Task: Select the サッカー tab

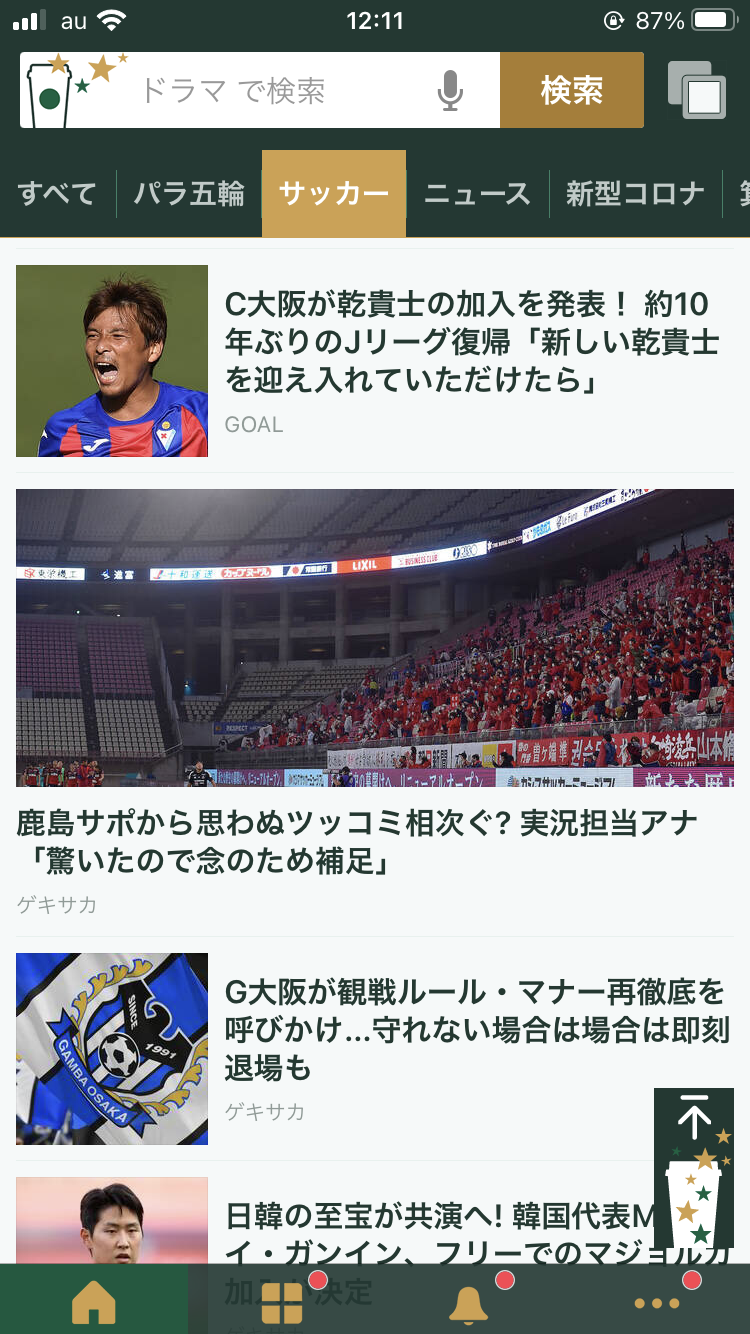Action: click(334, 193)
